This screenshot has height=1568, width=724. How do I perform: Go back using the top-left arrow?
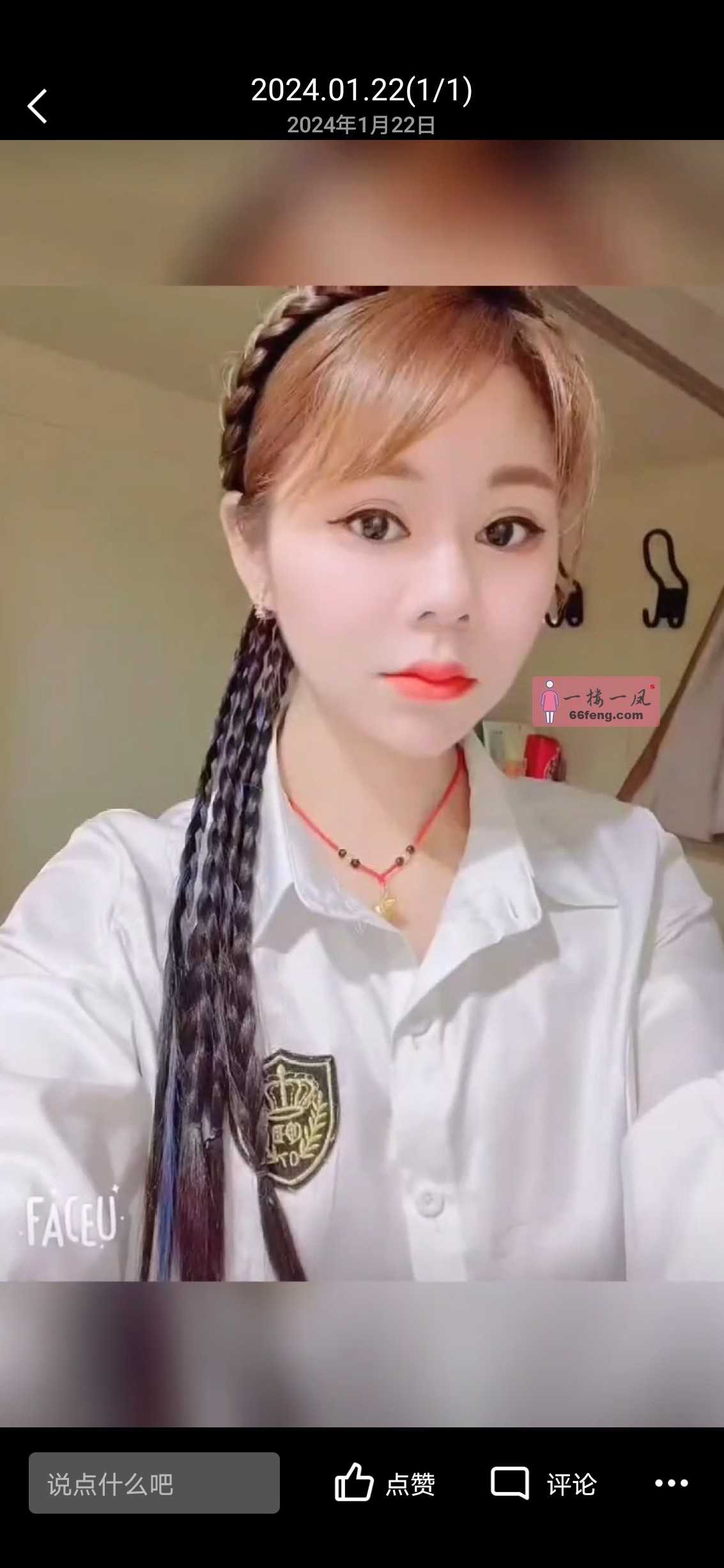click(x=37, y=106)
